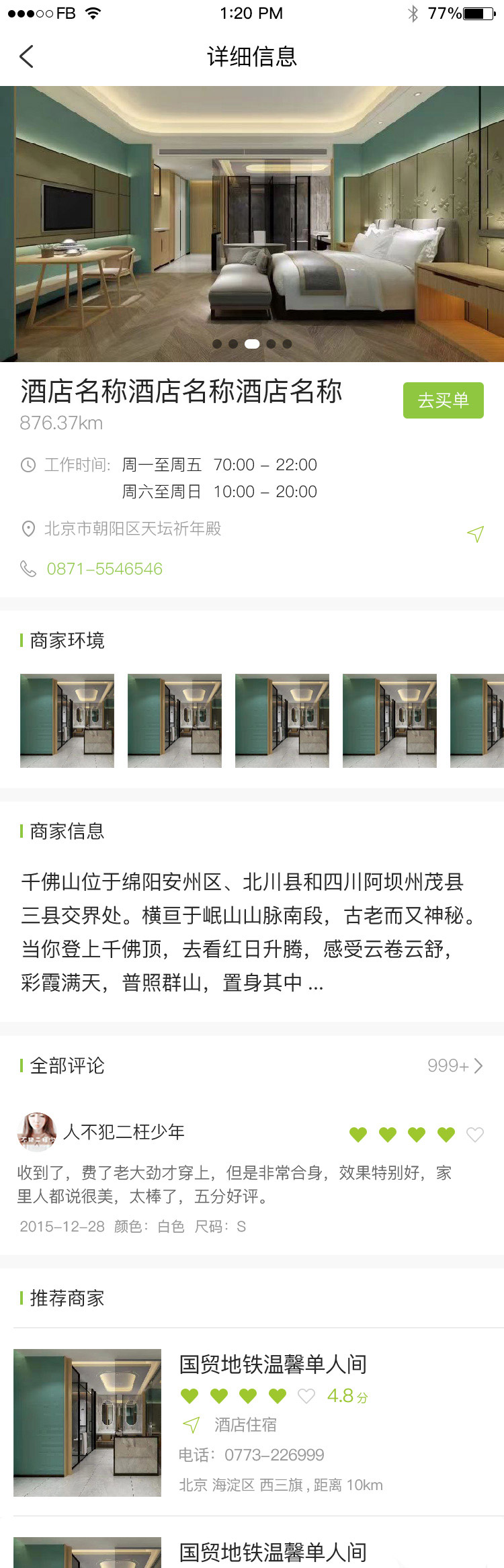View all 999+ reviews
Viewport: 504px width, 1568px height.
coord(455,1065)
